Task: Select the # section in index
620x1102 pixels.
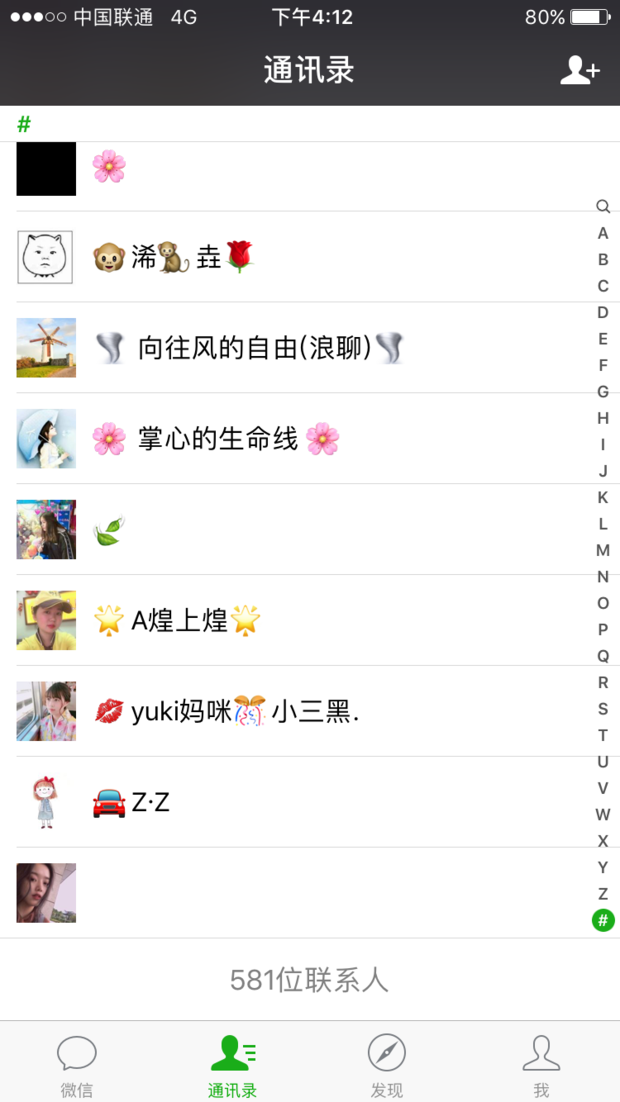Action: pyautogui.click(x=603, y=920)
